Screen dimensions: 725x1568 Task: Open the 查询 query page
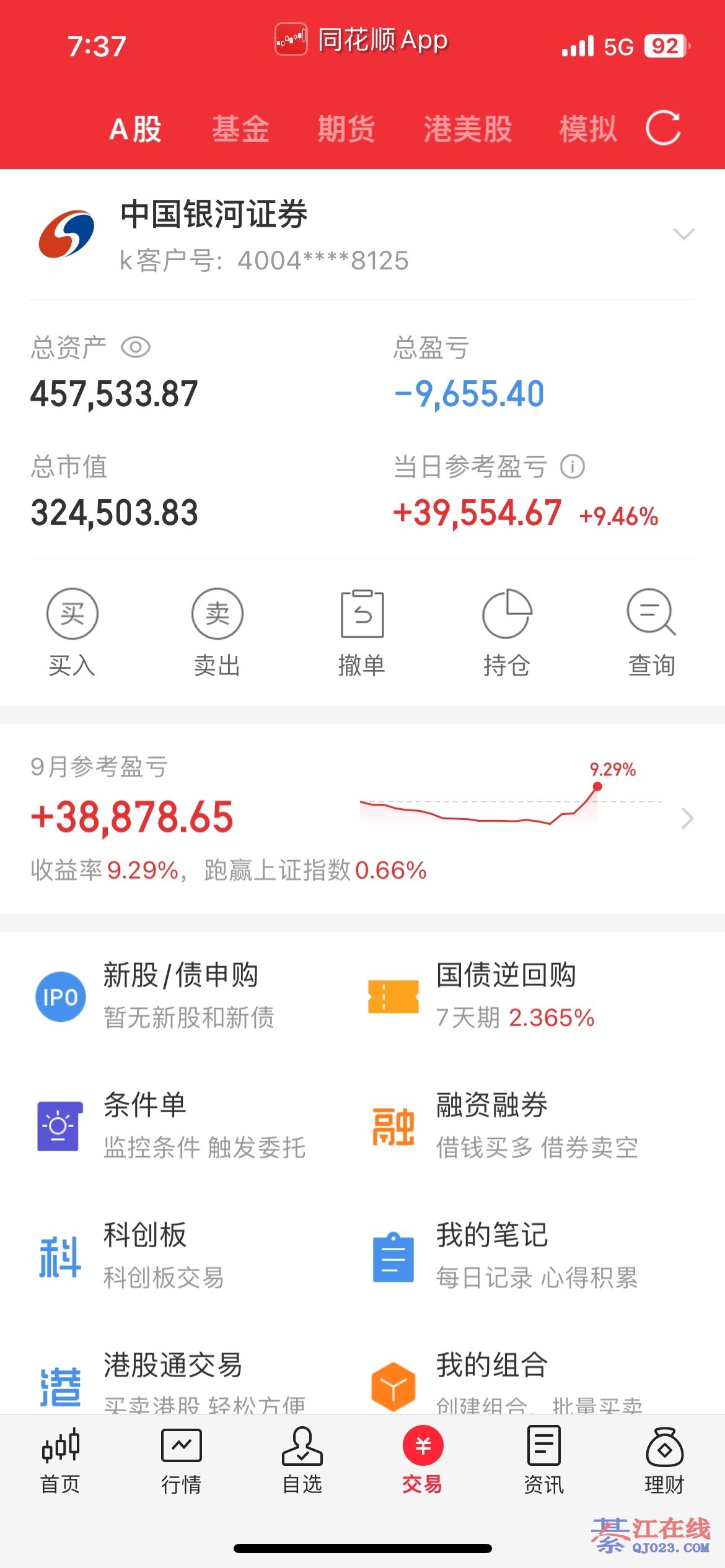click(x=651, y=631)
